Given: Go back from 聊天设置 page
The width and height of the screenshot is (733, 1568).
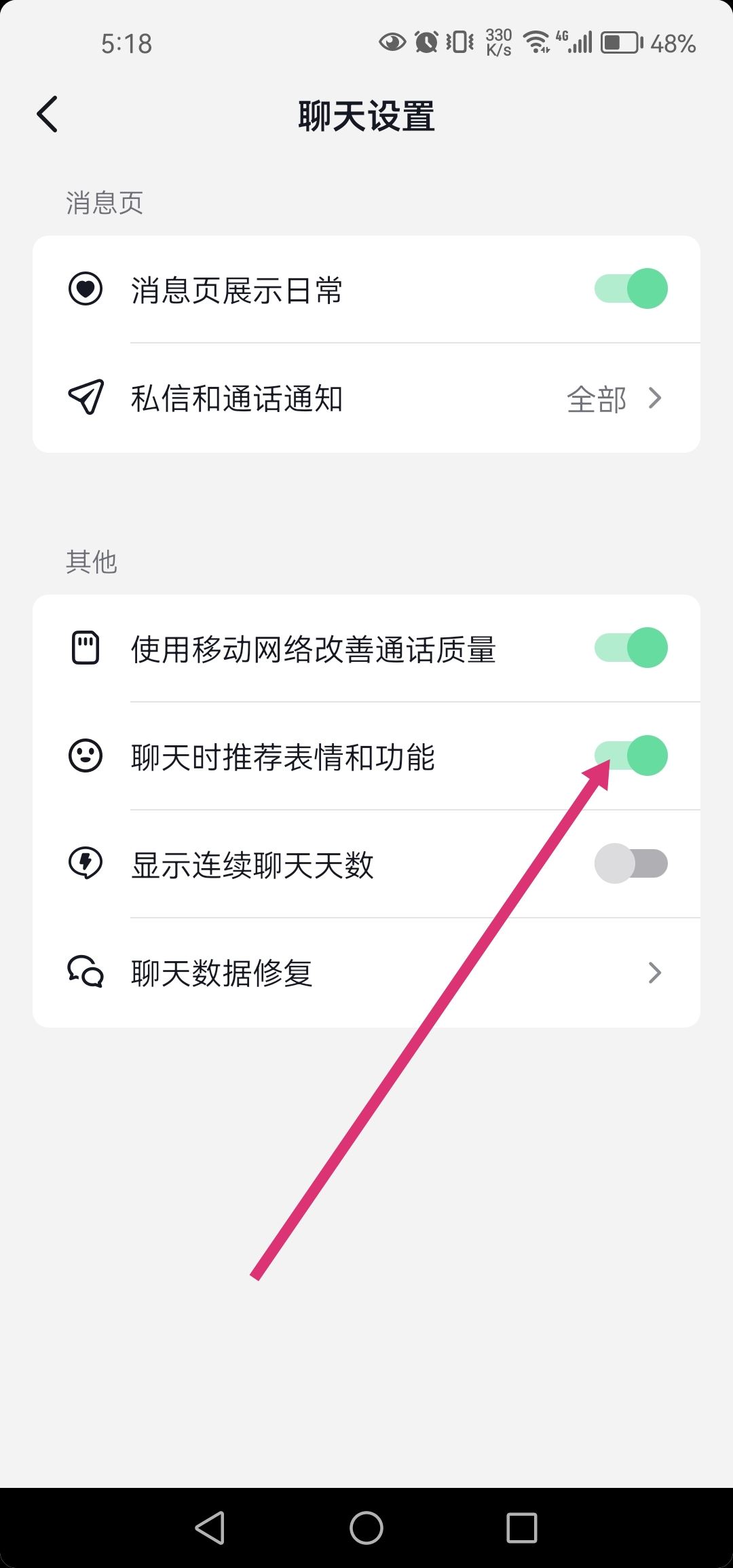Looking at the screenshot, I should click(x=48, y=114).
